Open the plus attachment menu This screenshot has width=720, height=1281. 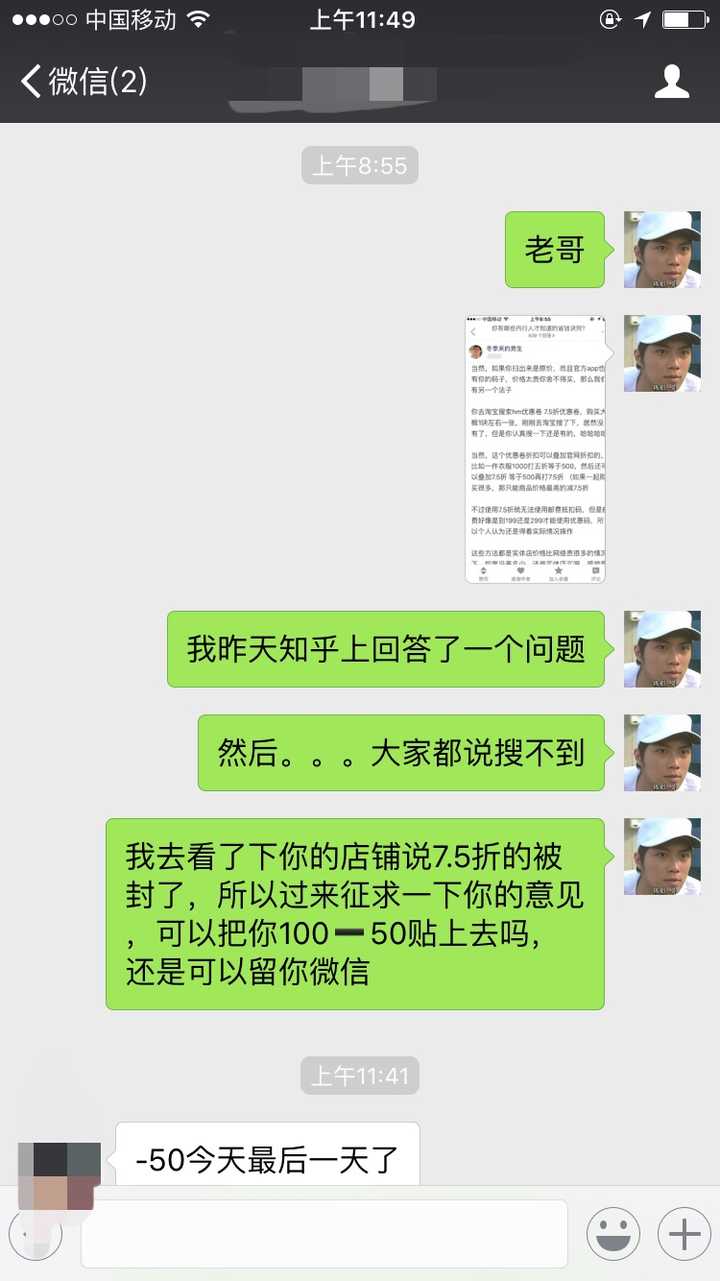point(684,1235)
